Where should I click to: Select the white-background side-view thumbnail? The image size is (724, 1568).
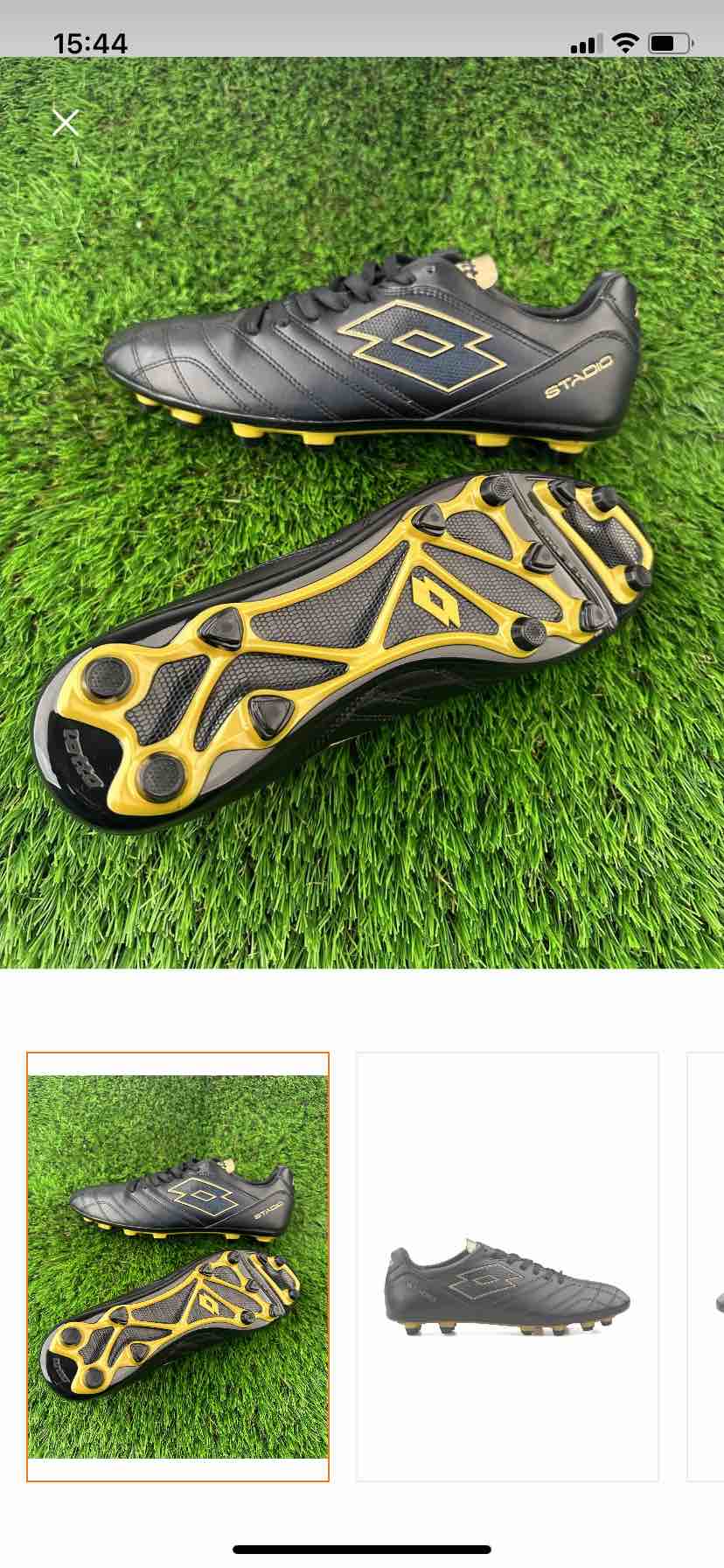(x=507, y=1266)
